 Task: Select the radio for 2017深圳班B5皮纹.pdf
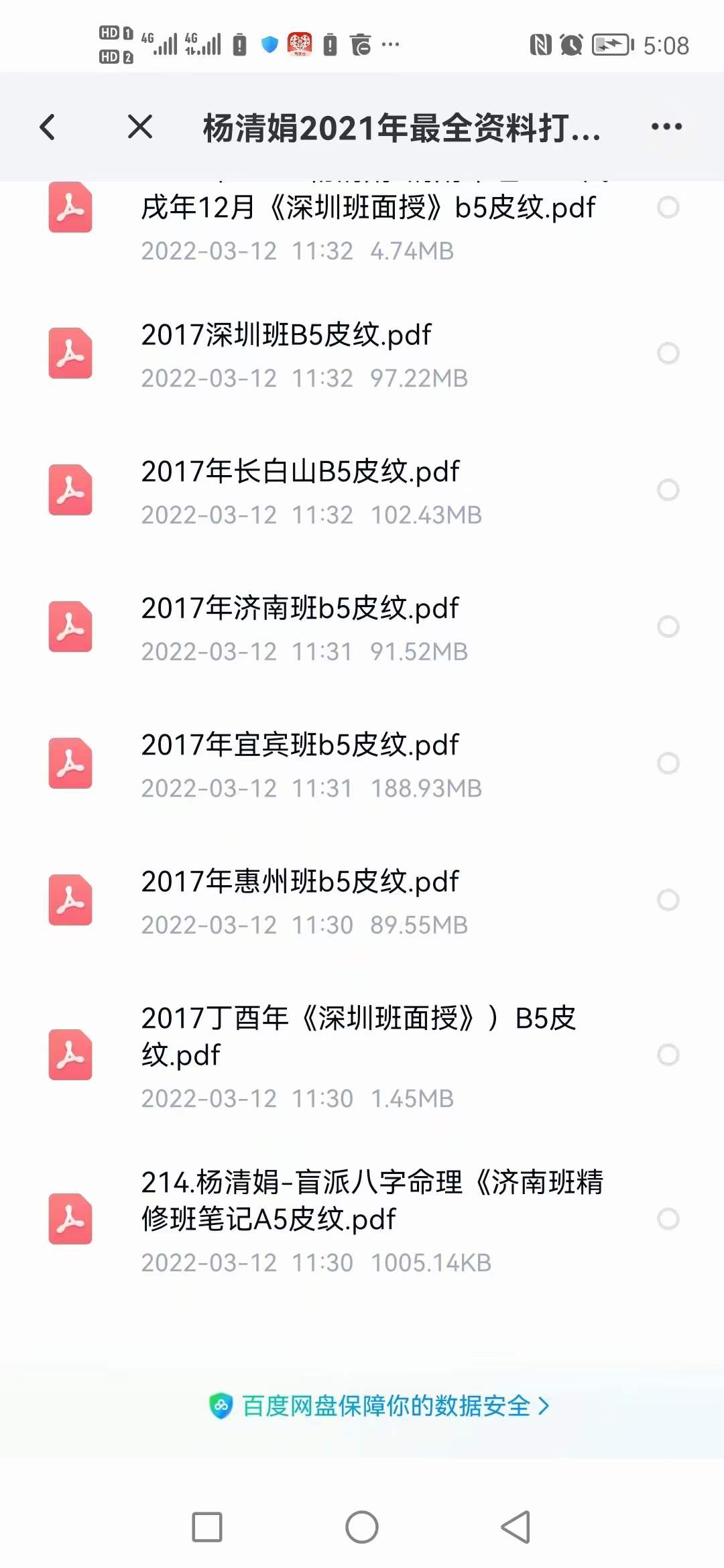click(x=668, y=353)
